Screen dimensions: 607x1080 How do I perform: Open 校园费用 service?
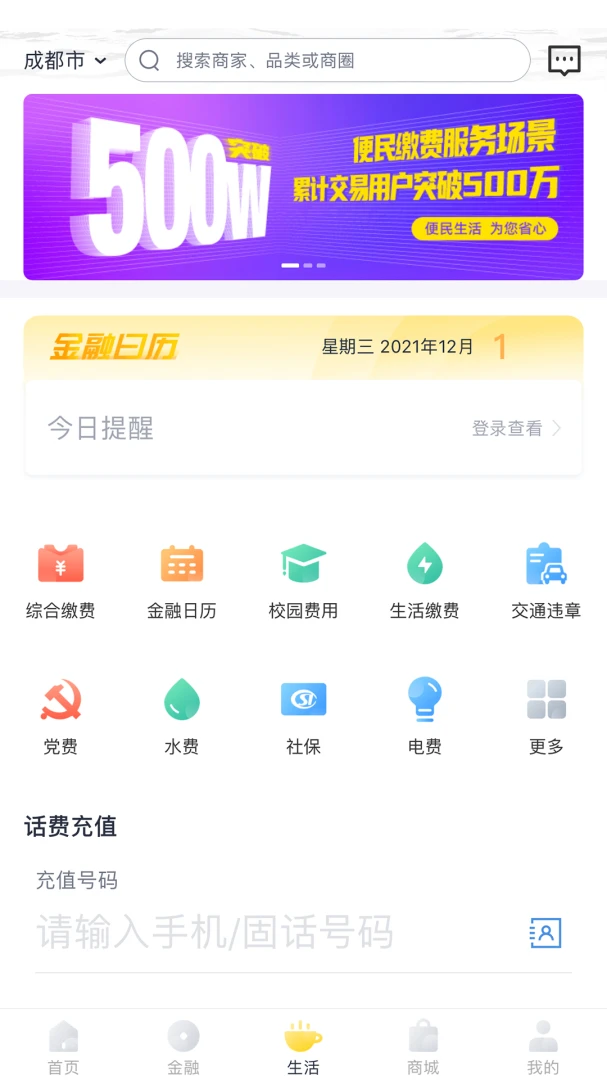[x=303, y=580]
